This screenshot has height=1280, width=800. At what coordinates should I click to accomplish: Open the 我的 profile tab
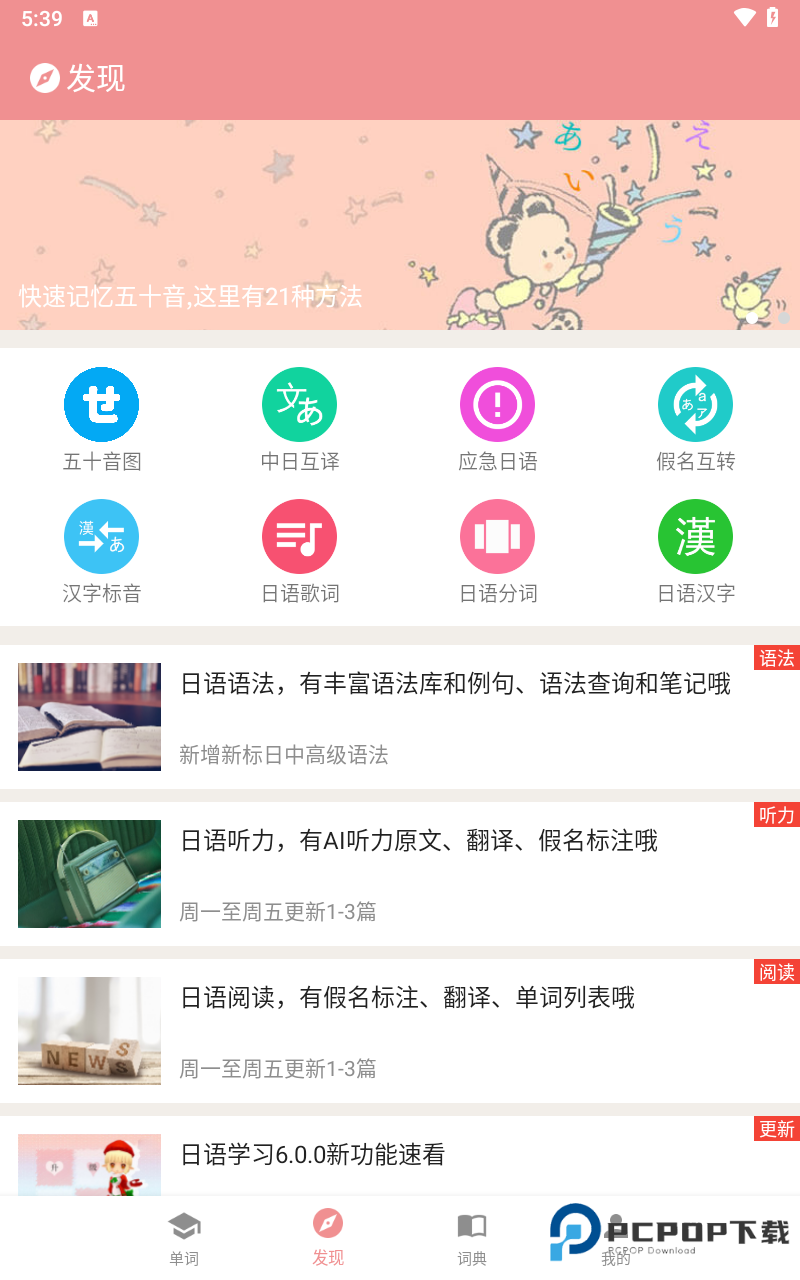click(x=615, y=1234)
